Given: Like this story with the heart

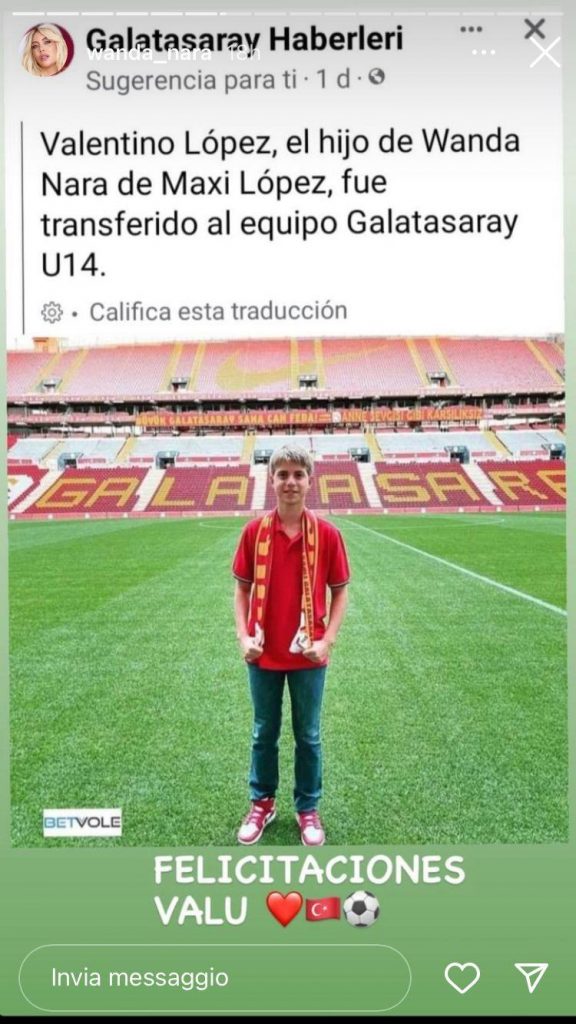Looking at the screenshot, I should tap(462, 978).
